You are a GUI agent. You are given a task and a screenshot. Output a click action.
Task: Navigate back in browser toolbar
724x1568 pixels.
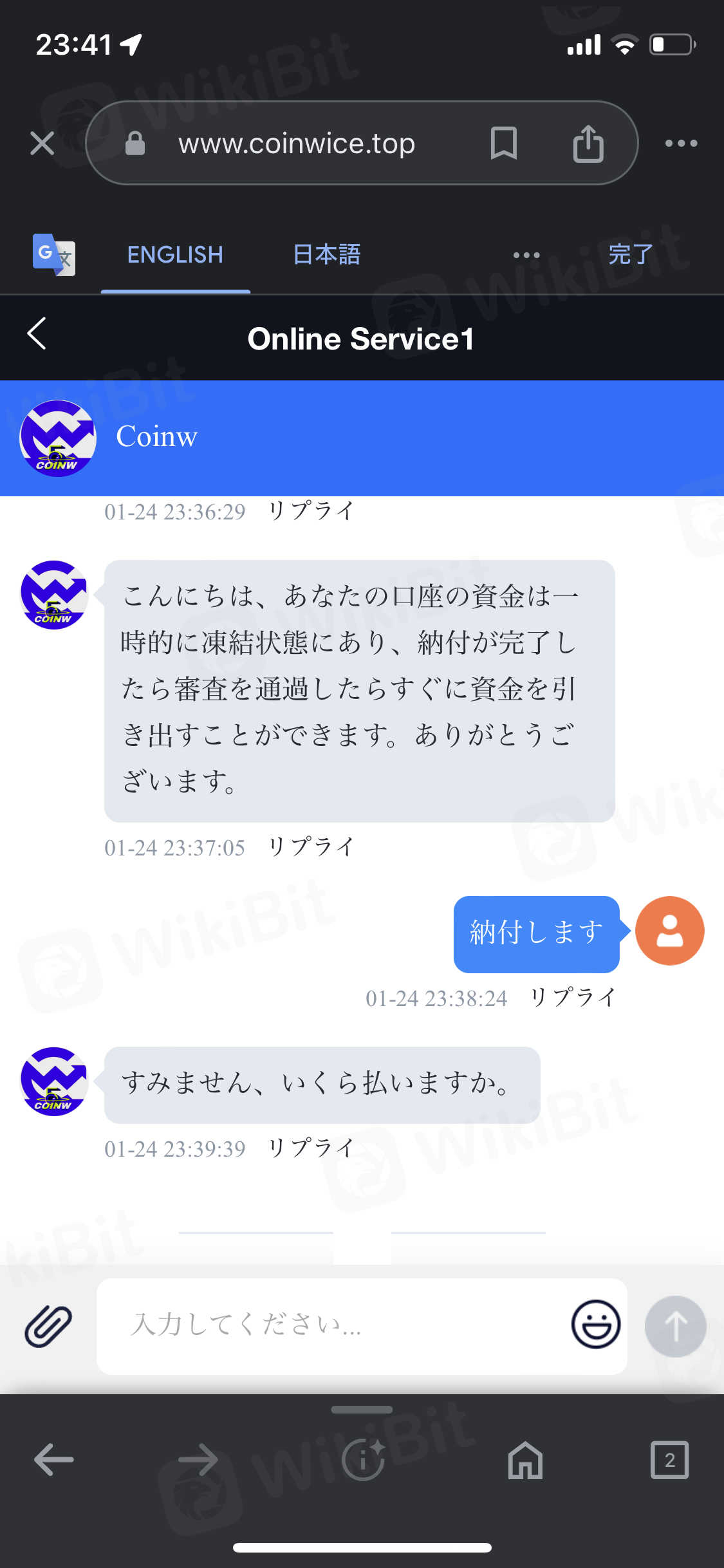(x=54, y=1460)
